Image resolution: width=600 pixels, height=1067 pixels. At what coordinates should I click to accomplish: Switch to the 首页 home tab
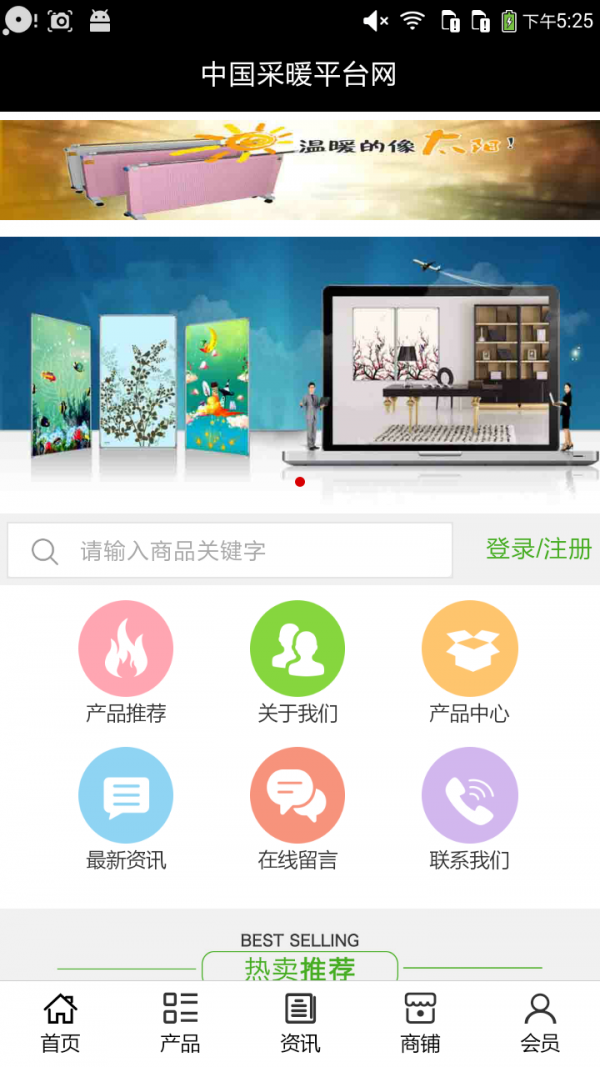60,1023
